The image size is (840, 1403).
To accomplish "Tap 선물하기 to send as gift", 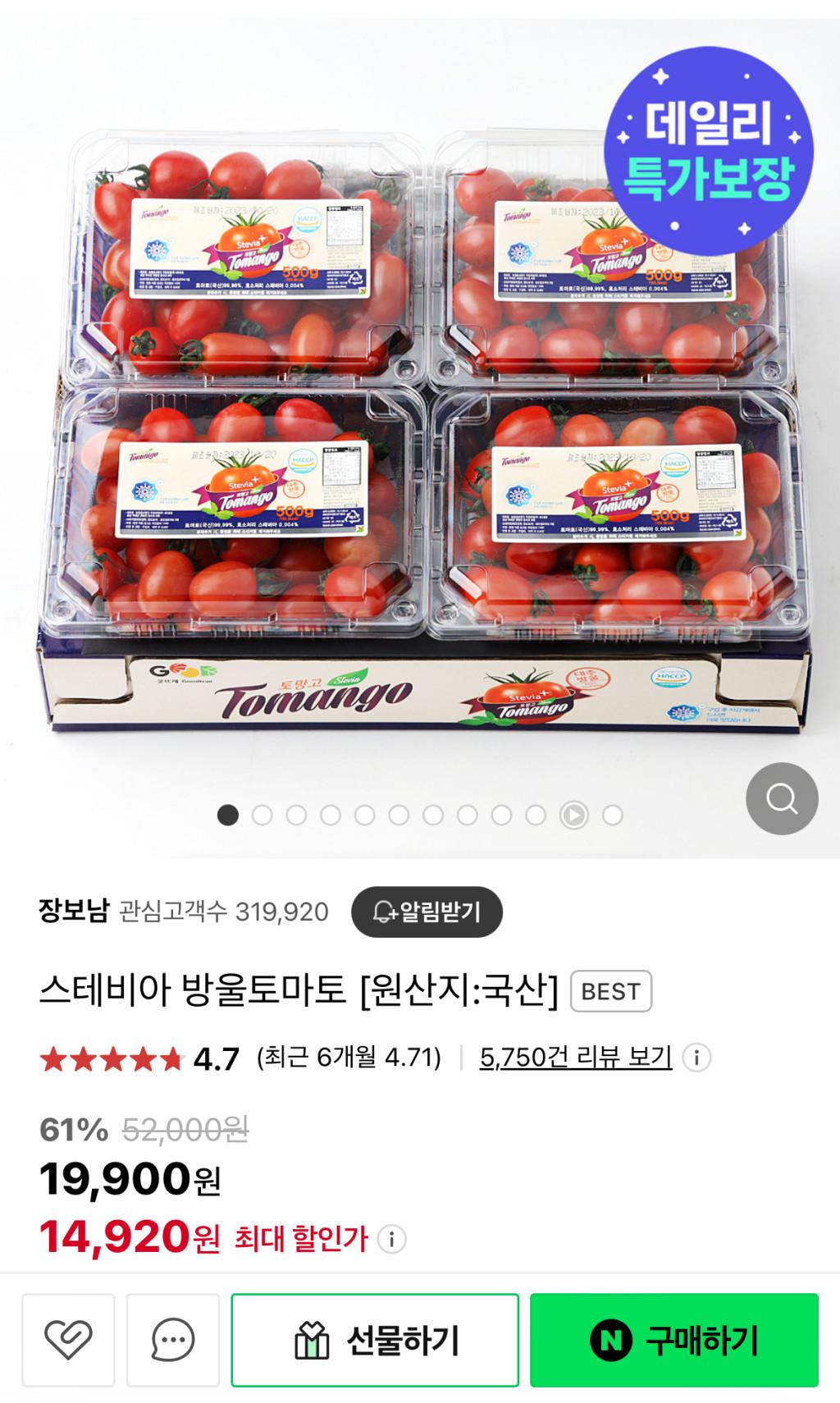I will pos(375,1340).
